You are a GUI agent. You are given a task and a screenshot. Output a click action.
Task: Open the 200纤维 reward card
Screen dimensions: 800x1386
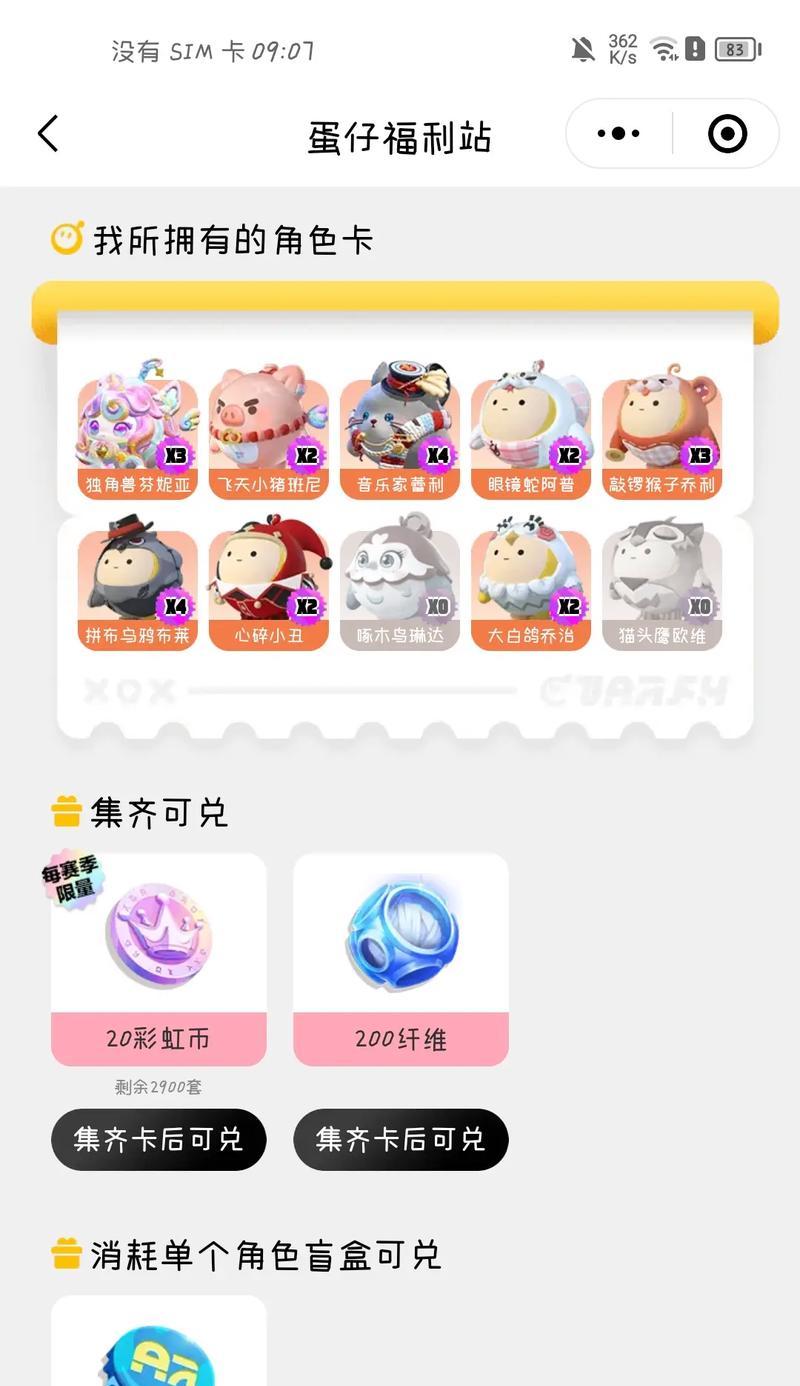(x=400, y=958)
